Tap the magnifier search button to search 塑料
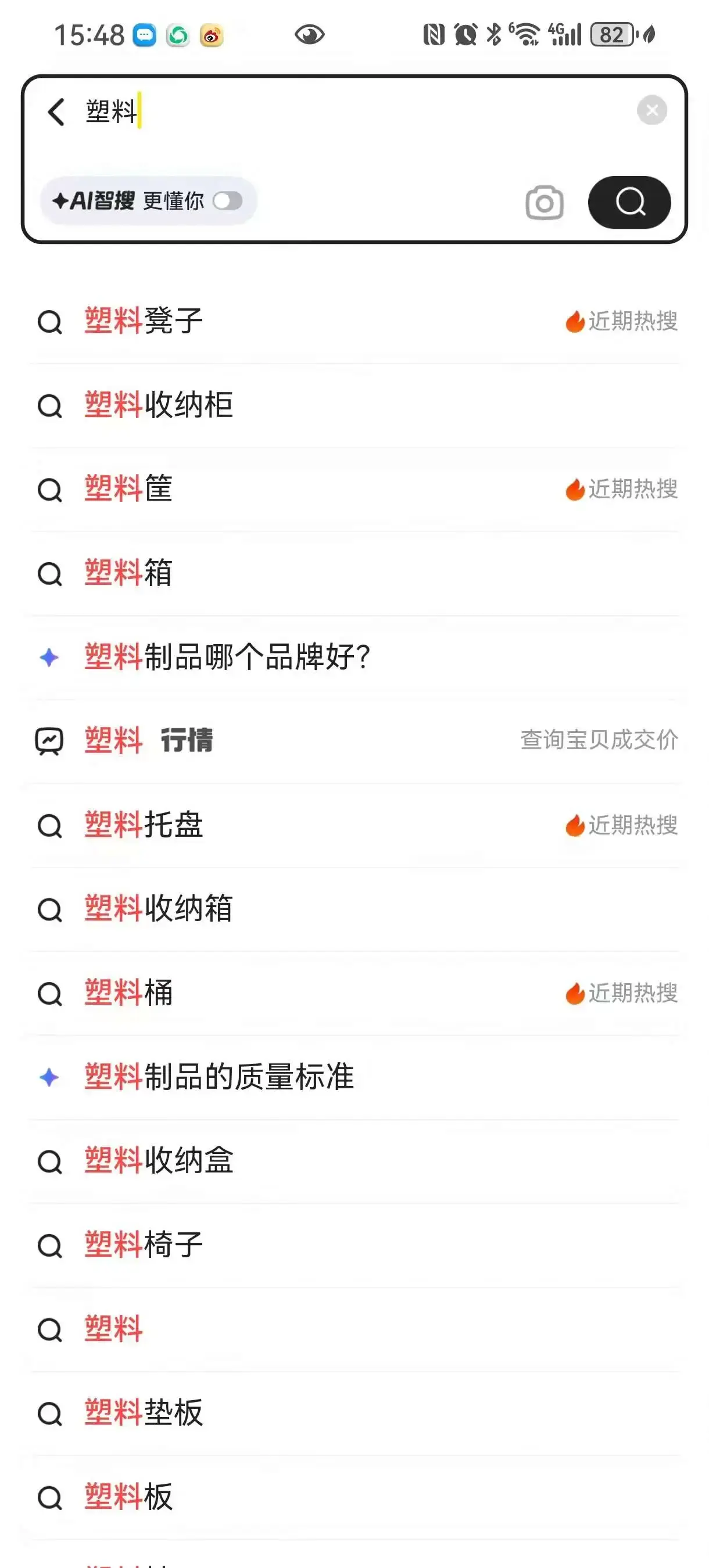709x1568 pixels. pos(629,203)
